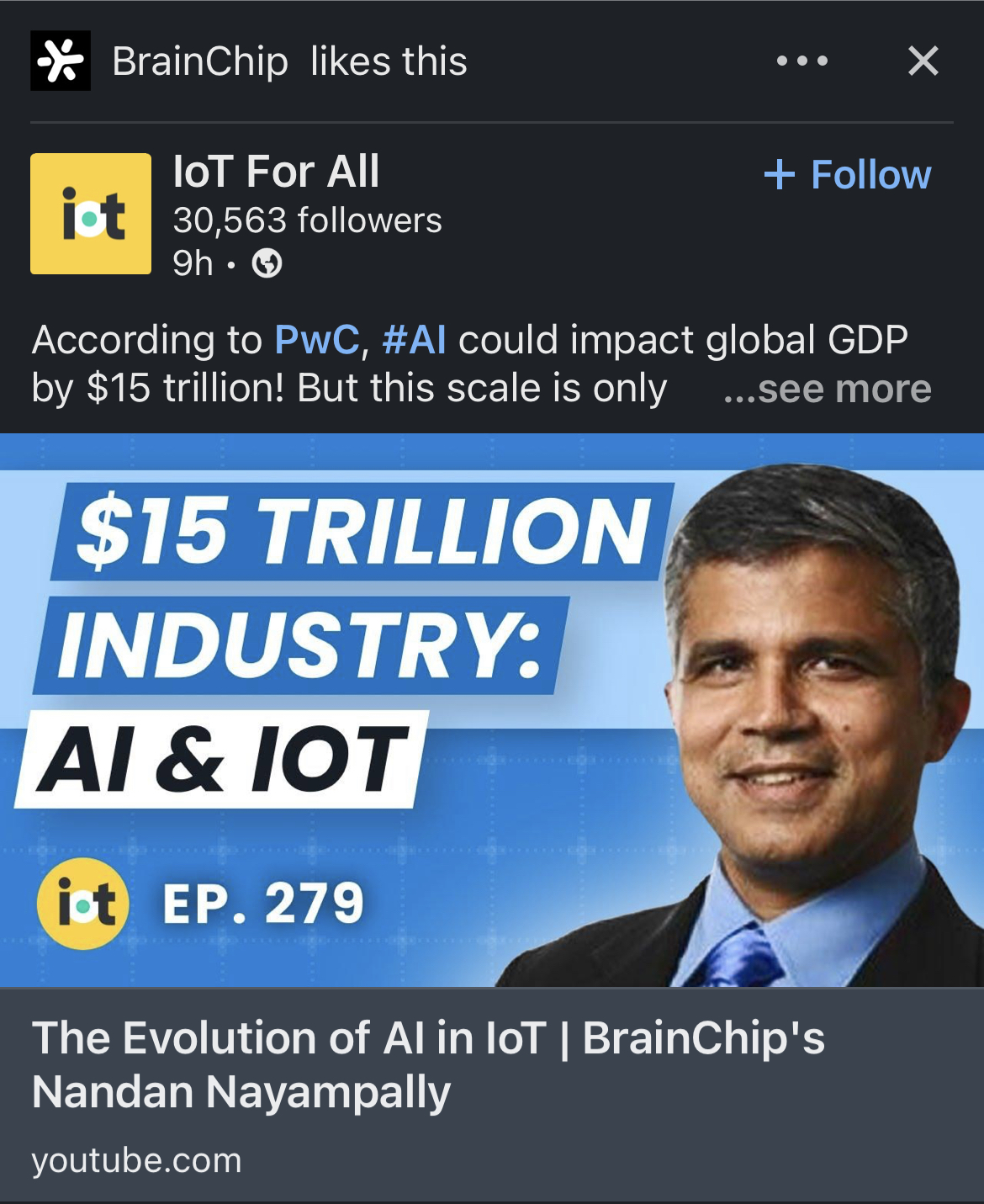Dismiss this post with the X
Viewport: 984px width, 1204px height.
[923, 61]
